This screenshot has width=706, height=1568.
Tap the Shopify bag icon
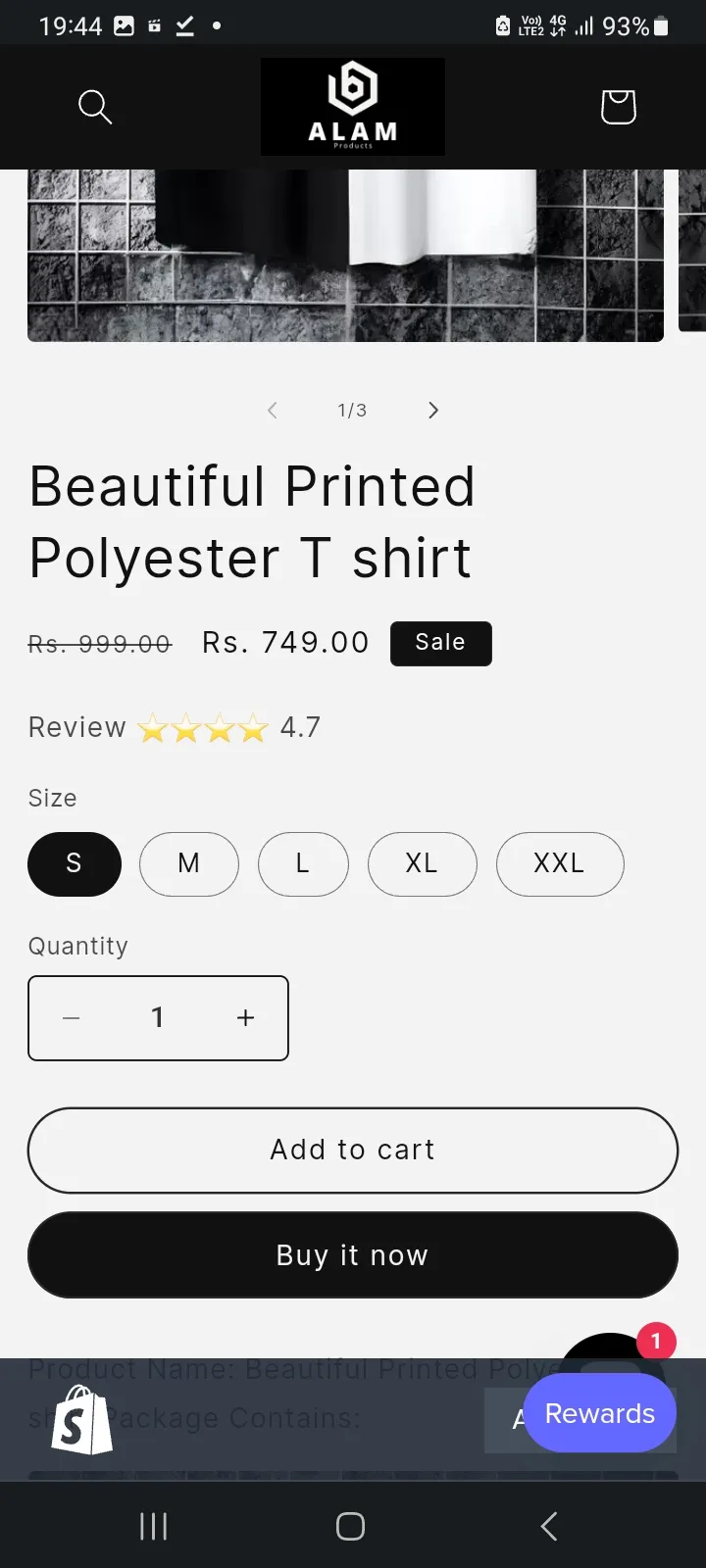click(x=82, y=1421)
